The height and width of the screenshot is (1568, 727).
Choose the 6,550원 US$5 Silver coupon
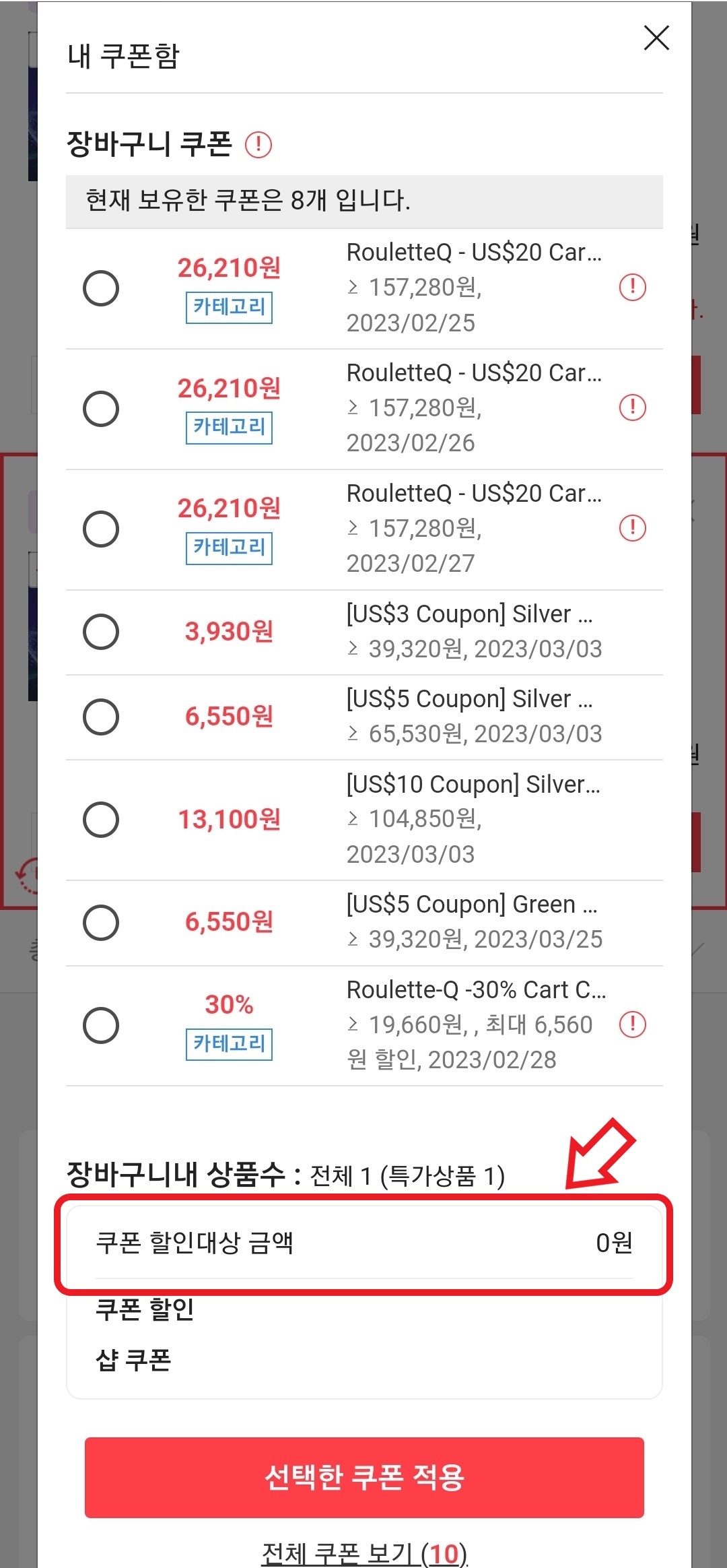(101, 717)
